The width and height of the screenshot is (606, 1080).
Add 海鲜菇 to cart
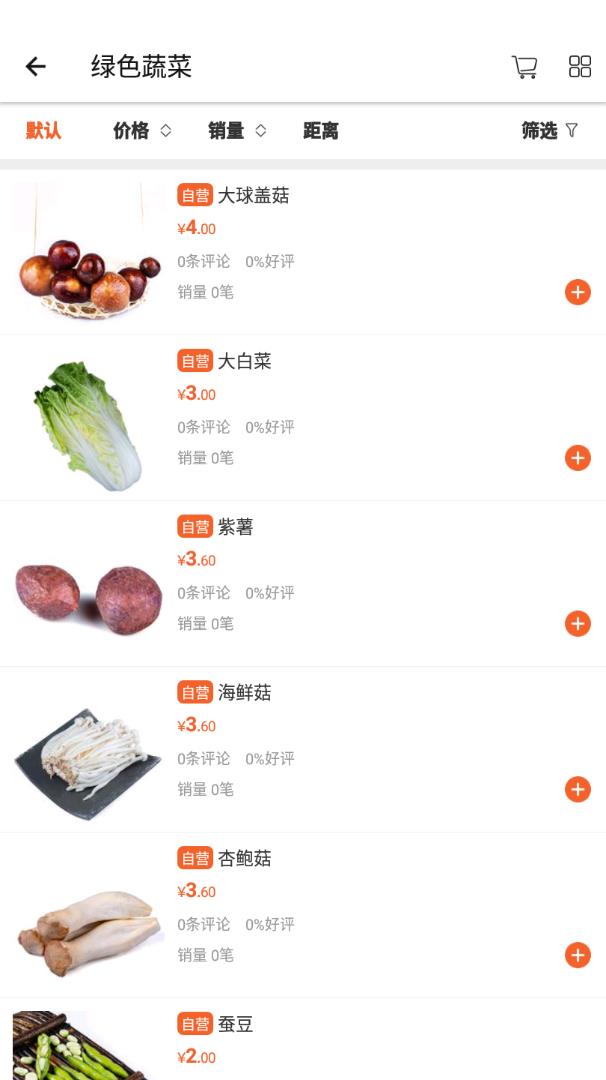[x=578, y=790]
